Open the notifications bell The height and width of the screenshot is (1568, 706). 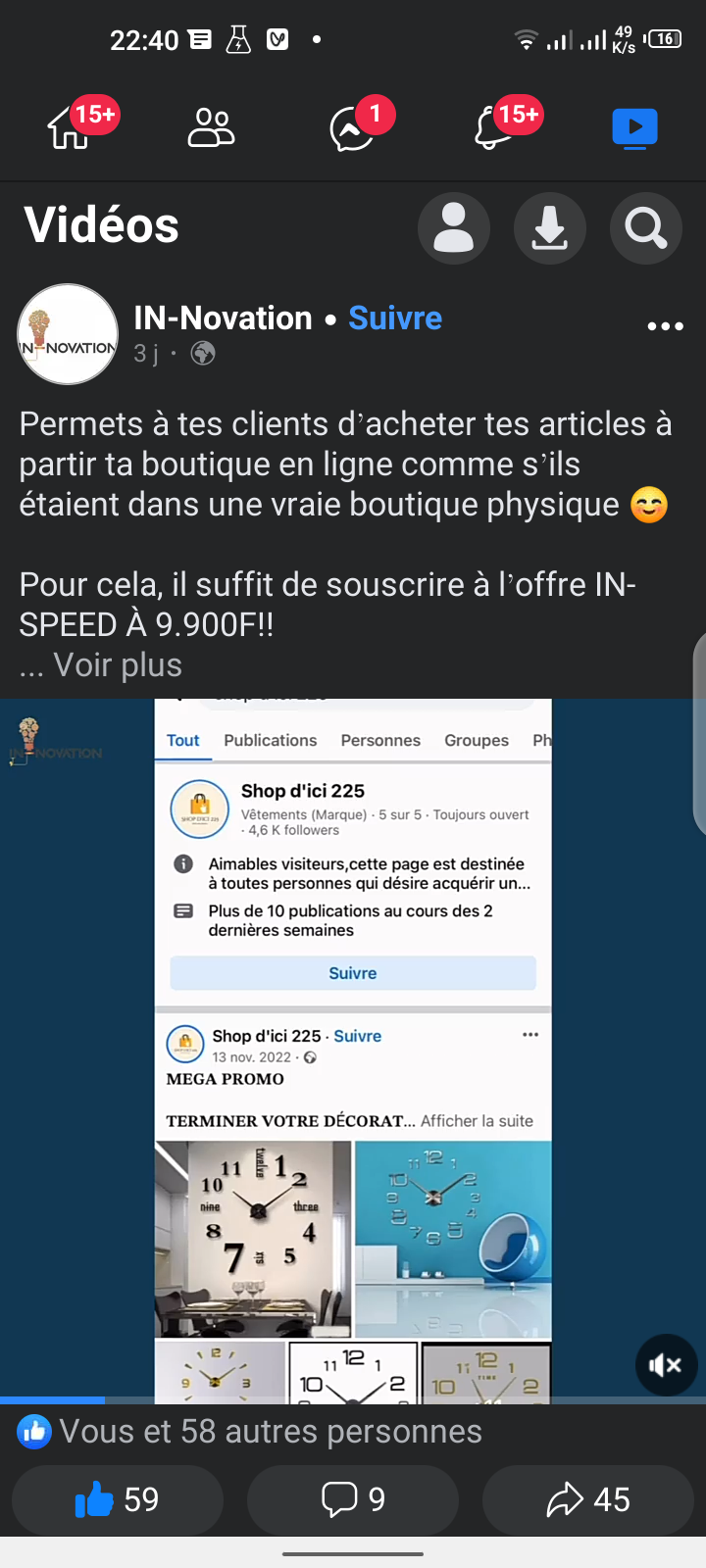tap(493, 128)
